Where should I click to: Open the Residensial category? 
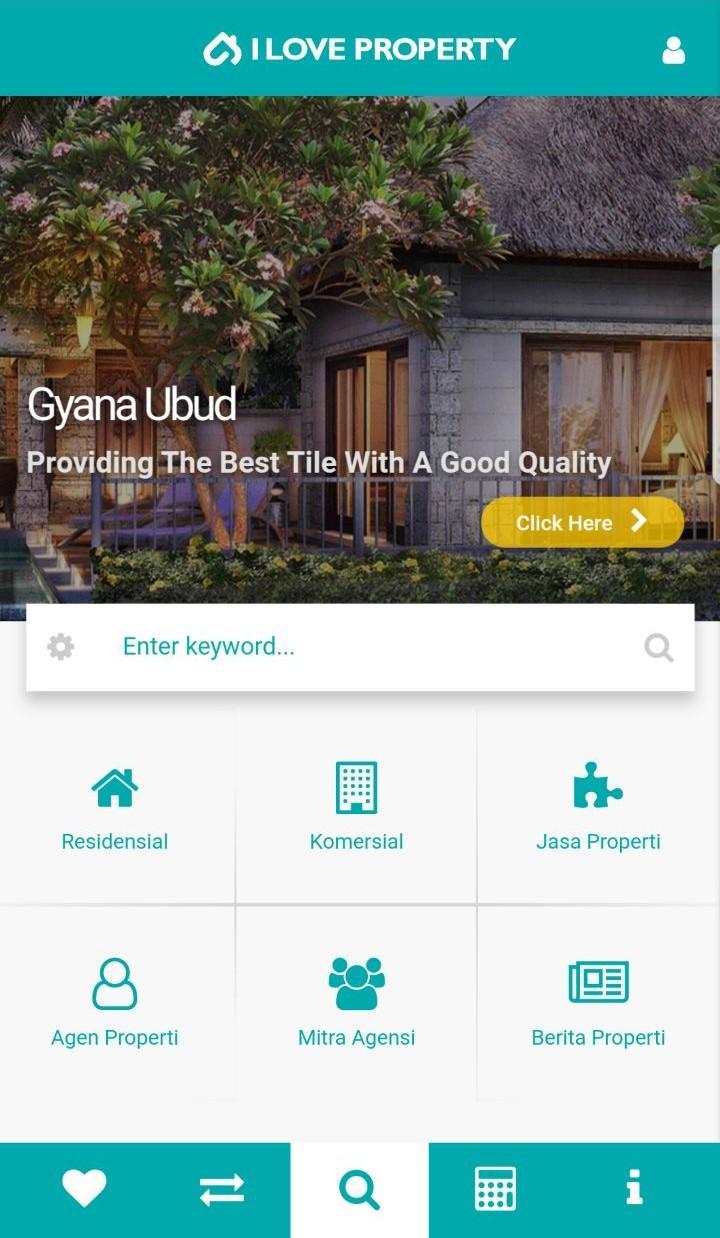115,808
